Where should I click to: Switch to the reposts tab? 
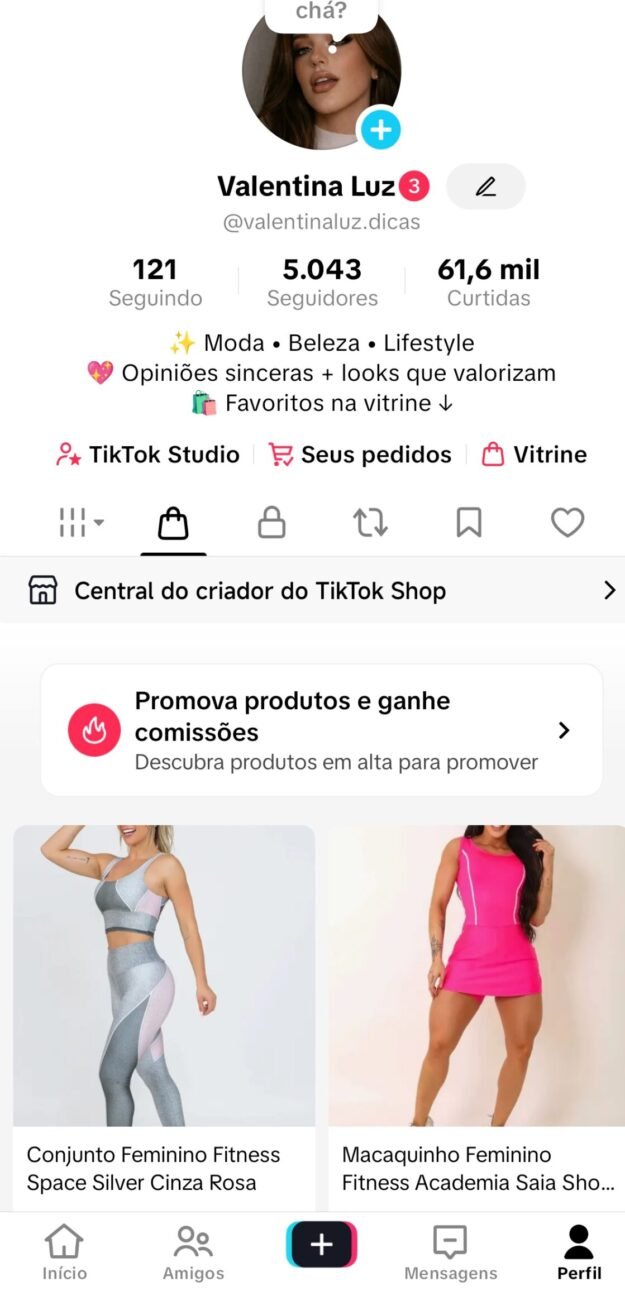click(x=370, y=522)
